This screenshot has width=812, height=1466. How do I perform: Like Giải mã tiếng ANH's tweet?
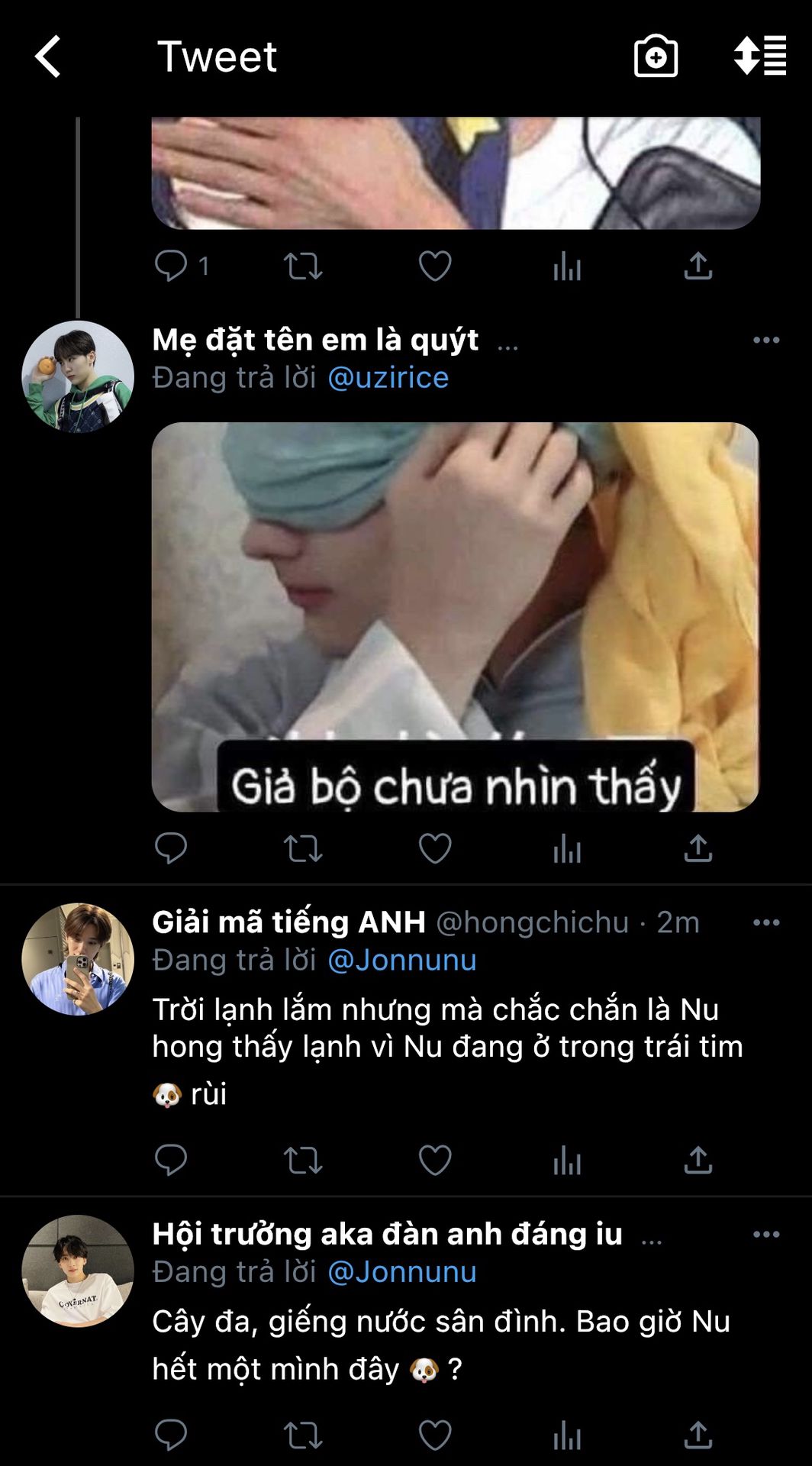[435, 1160]
